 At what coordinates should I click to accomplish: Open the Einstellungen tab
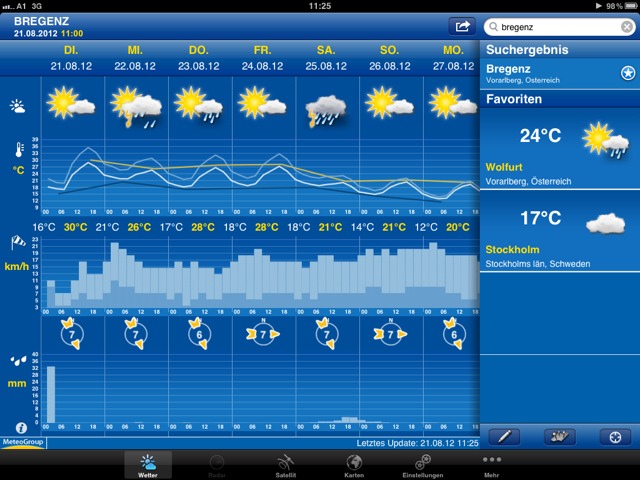(x=422, y=465)
